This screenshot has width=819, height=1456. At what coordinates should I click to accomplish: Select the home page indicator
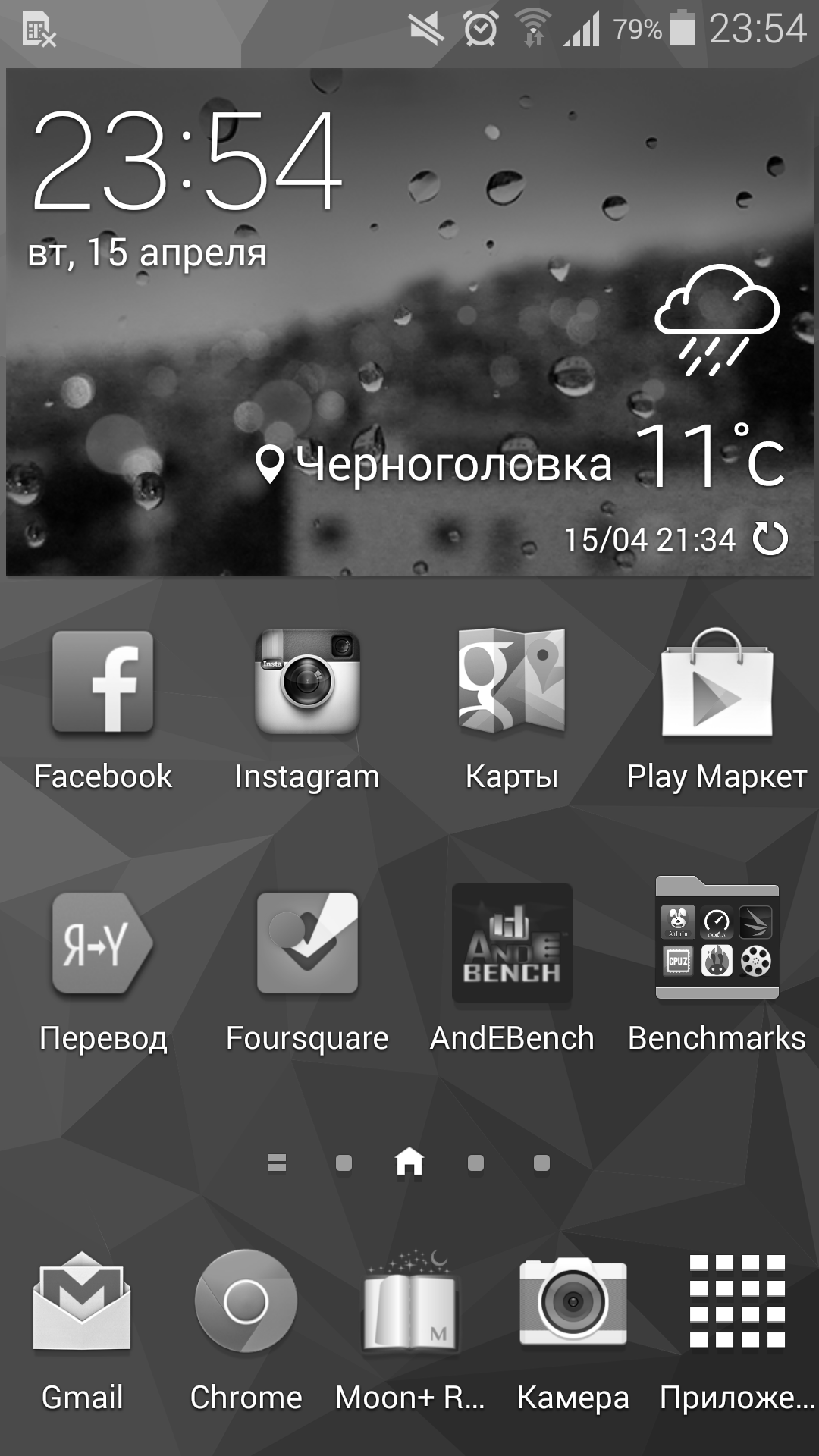point(409,1162)
